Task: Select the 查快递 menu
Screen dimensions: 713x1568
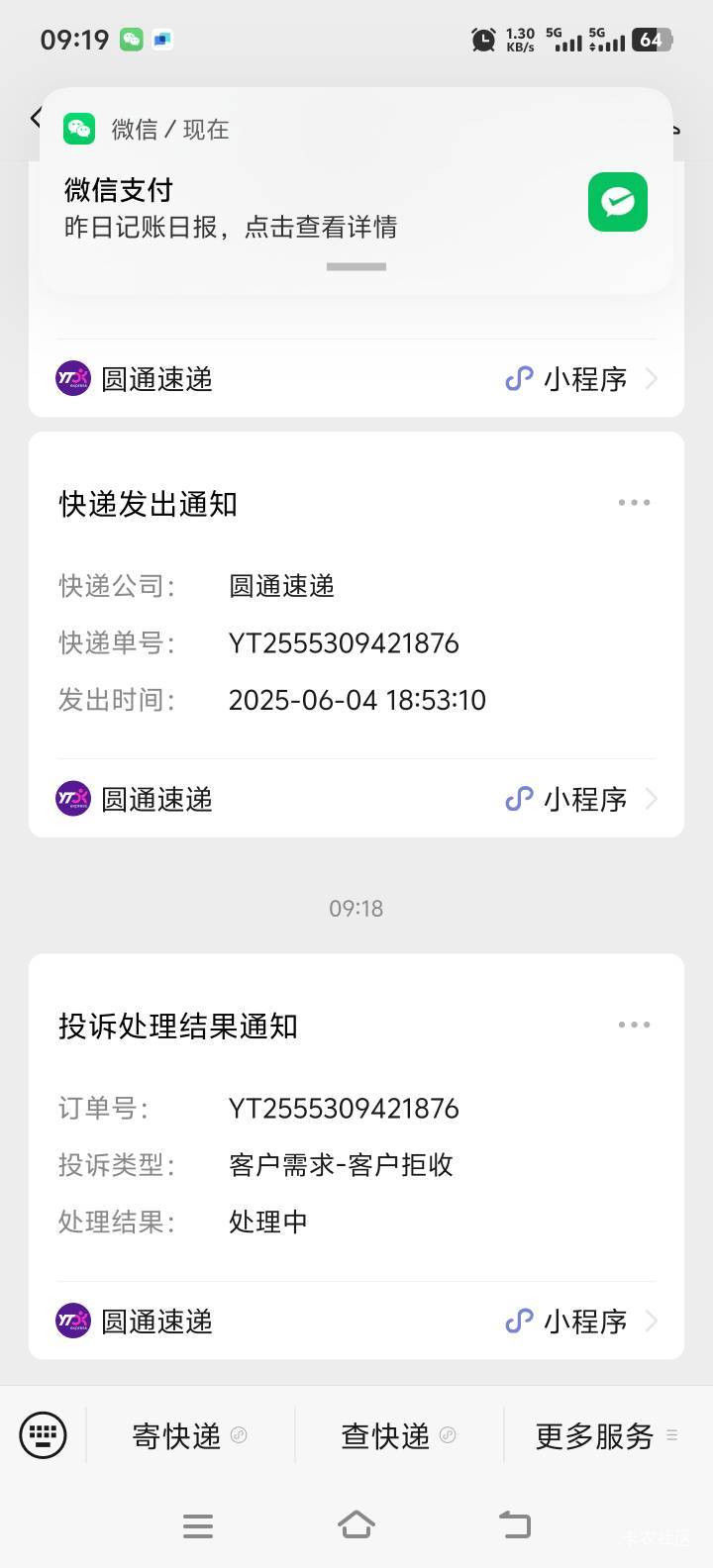Action: tap(399, 1435)
